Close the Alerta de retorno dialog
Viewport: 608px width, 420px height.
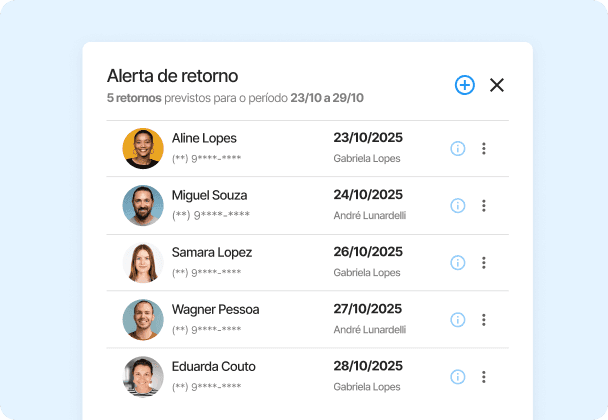497,85
